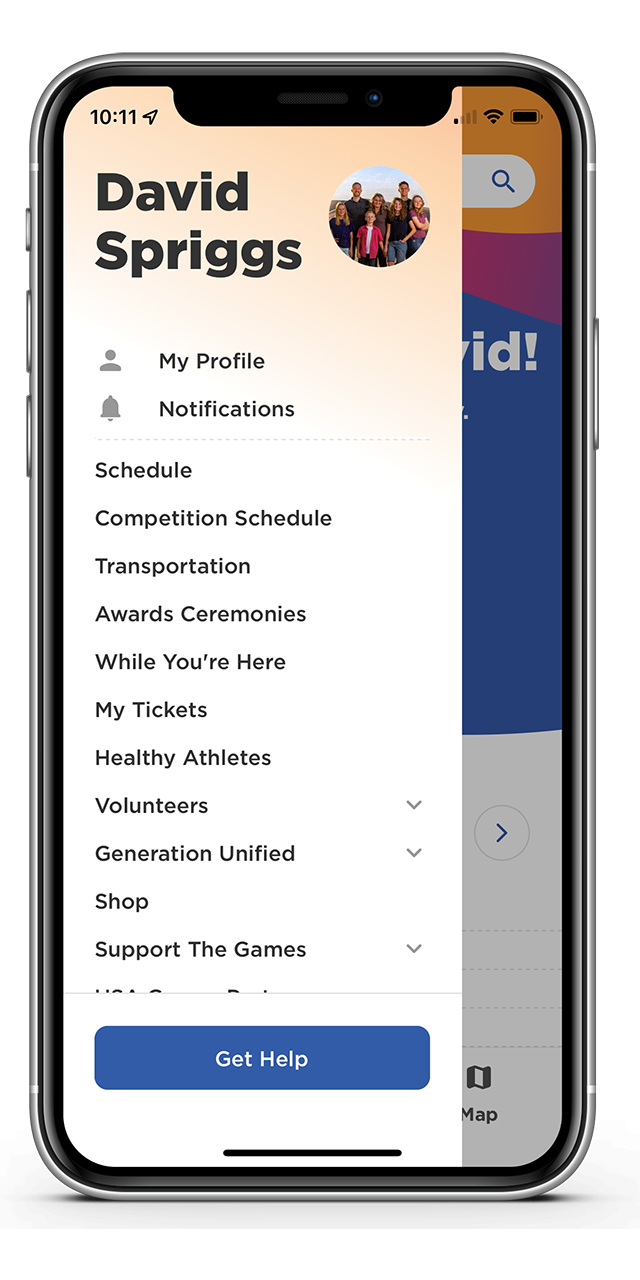Expand Support The Games
640x1280 pixels.
click(414, 949)
